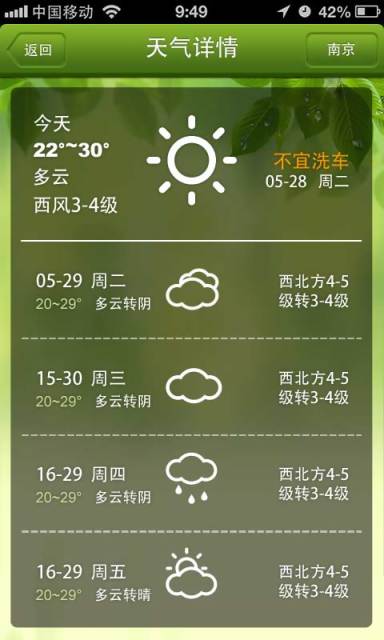The width and height of the screenshot is (384, 640).
Task: Open the 南京 city selector
Action: [341, 50]
